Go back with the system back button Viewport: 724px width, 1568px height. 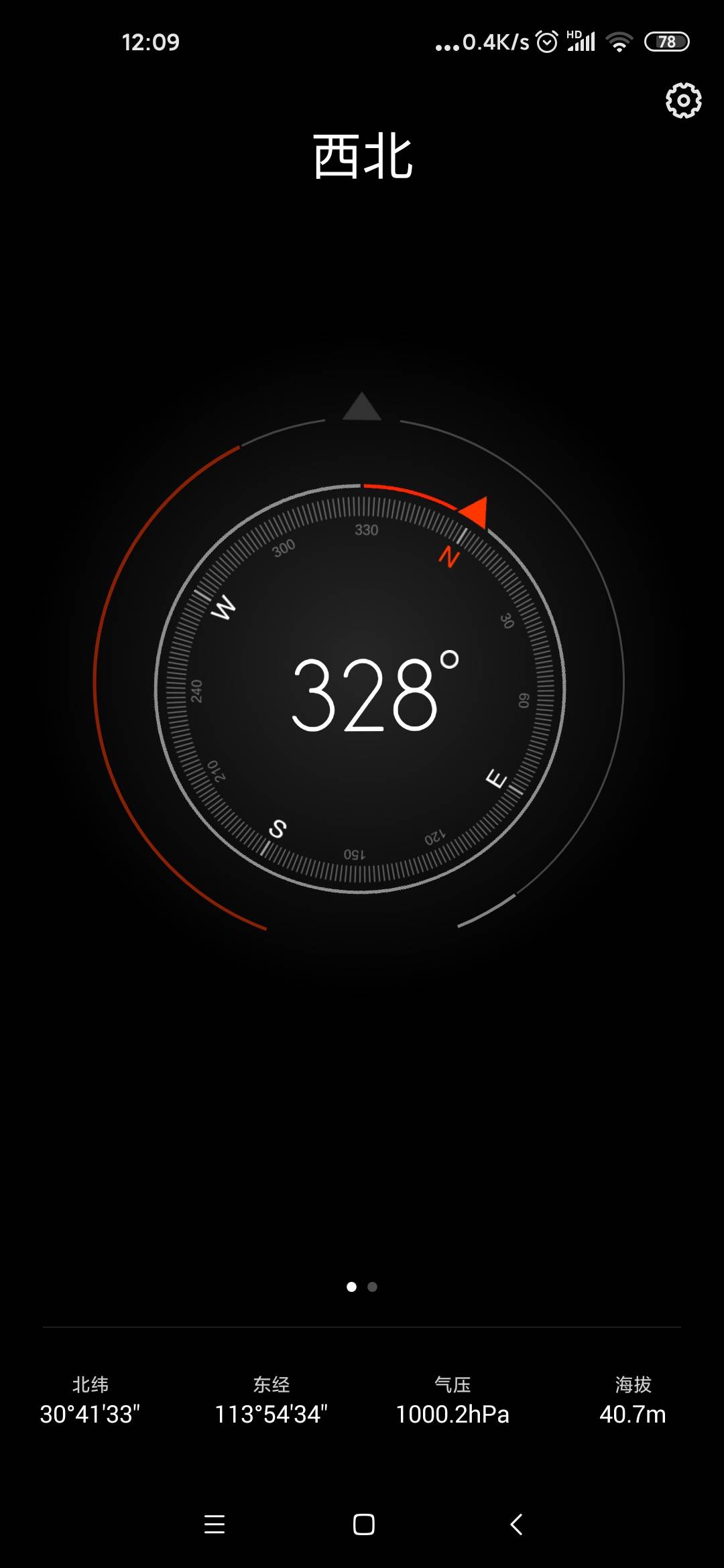coord(516,1524)
